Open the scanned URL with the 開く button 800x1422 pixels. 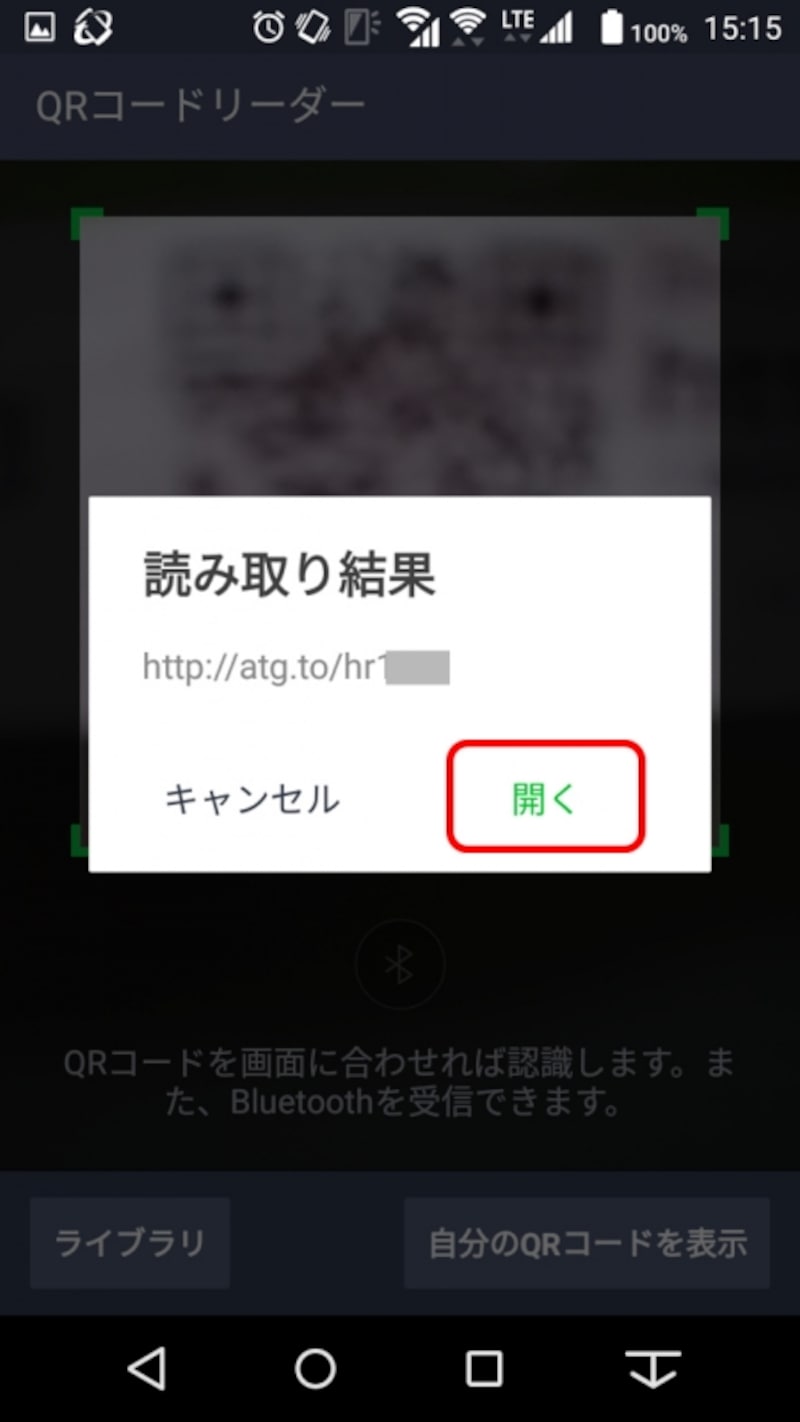coord(543,797)
